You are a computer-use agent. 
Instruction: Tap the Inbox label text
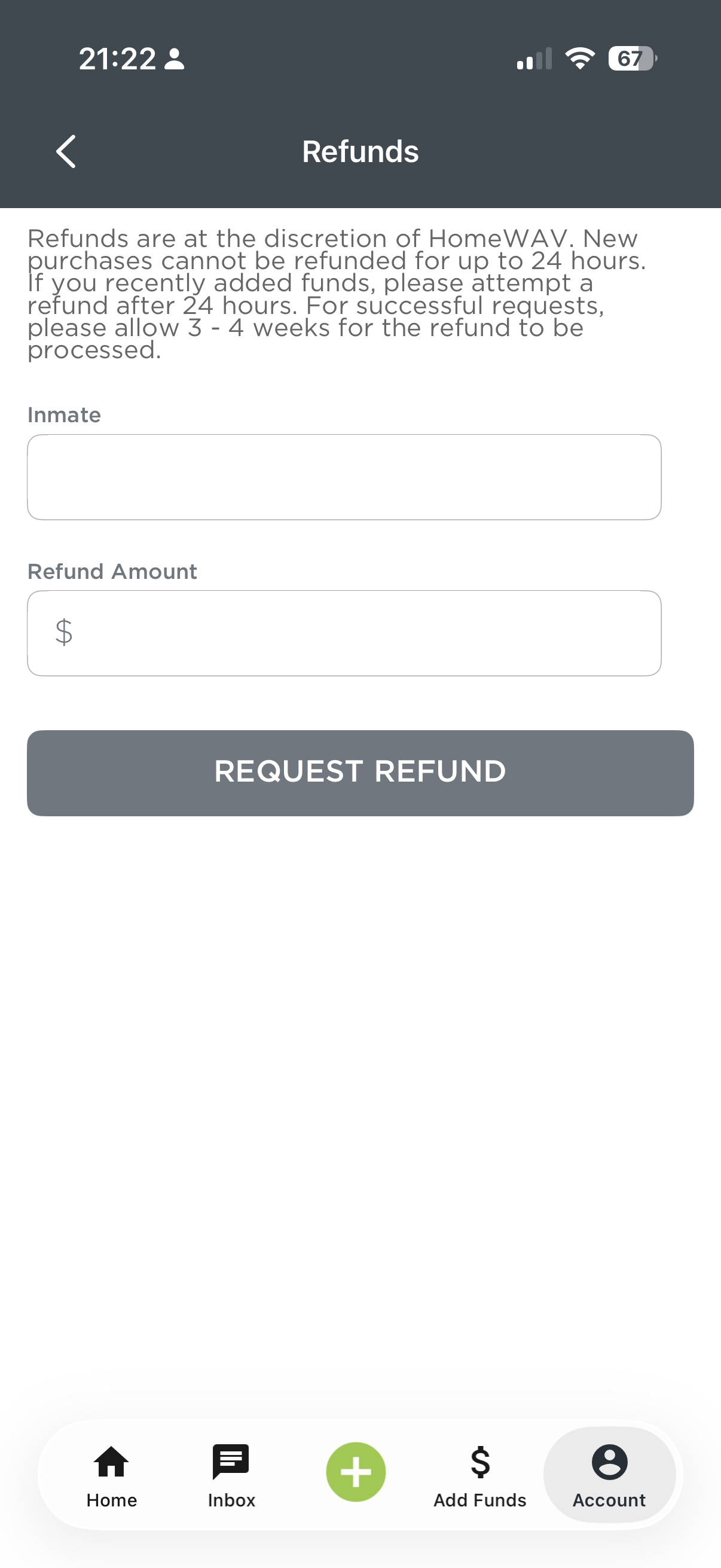(231, 1500)
